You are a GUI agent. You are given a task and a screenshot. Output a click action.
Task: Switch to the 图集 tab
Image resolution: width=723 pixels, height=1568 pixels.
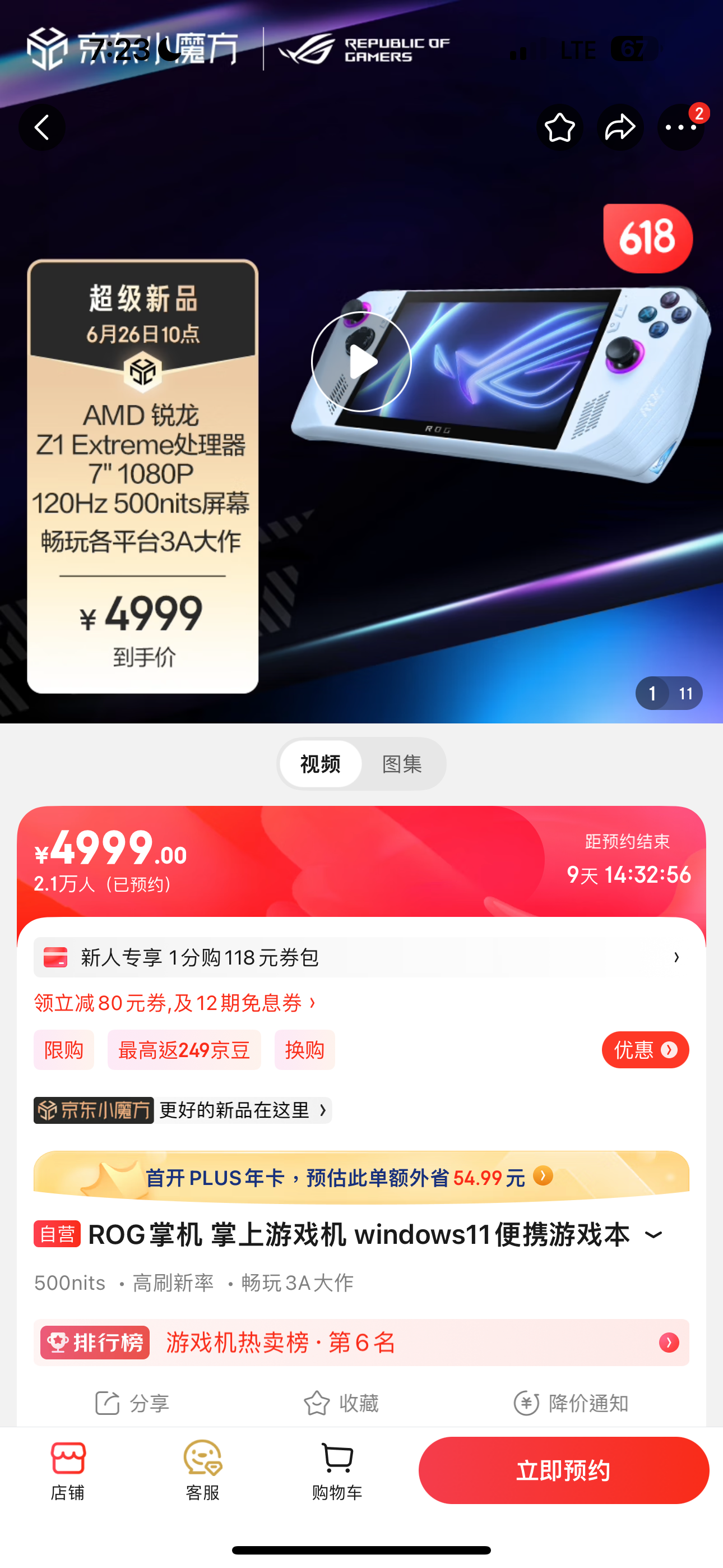point(402,764)
